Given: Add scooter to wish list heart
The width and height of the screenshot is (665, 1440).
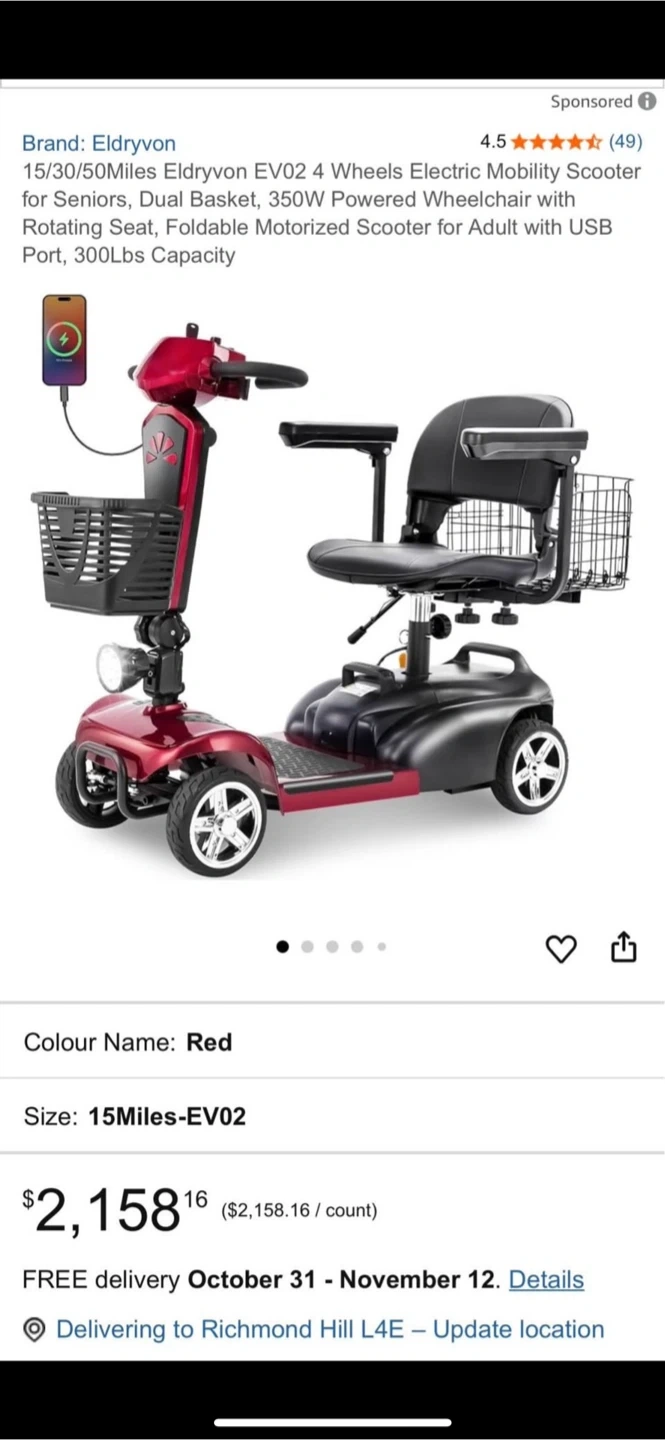Looking at the screenshot, I should pos(561,948).
